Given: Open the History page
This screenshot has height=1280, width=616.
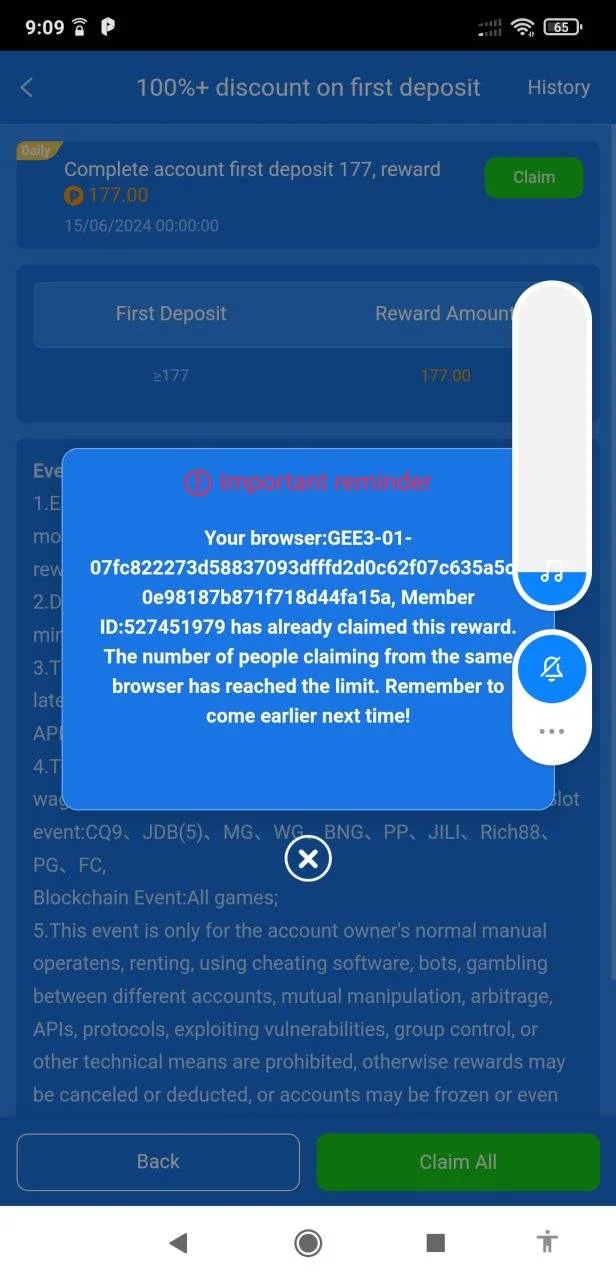Looking at the screenshot, I should [558, 87].
